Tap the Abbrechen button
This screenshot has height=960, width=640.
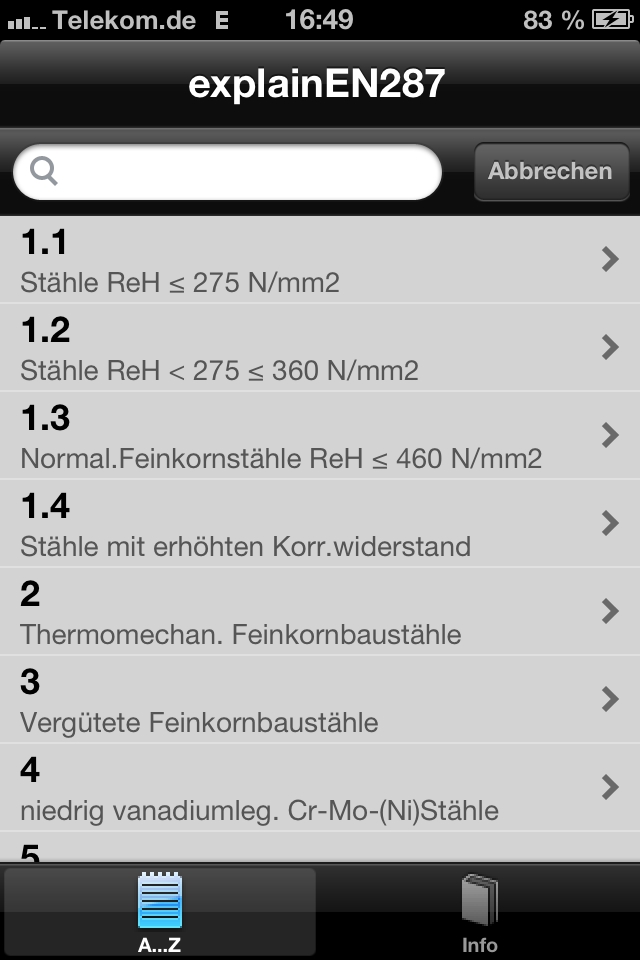(x=550, y=172)
